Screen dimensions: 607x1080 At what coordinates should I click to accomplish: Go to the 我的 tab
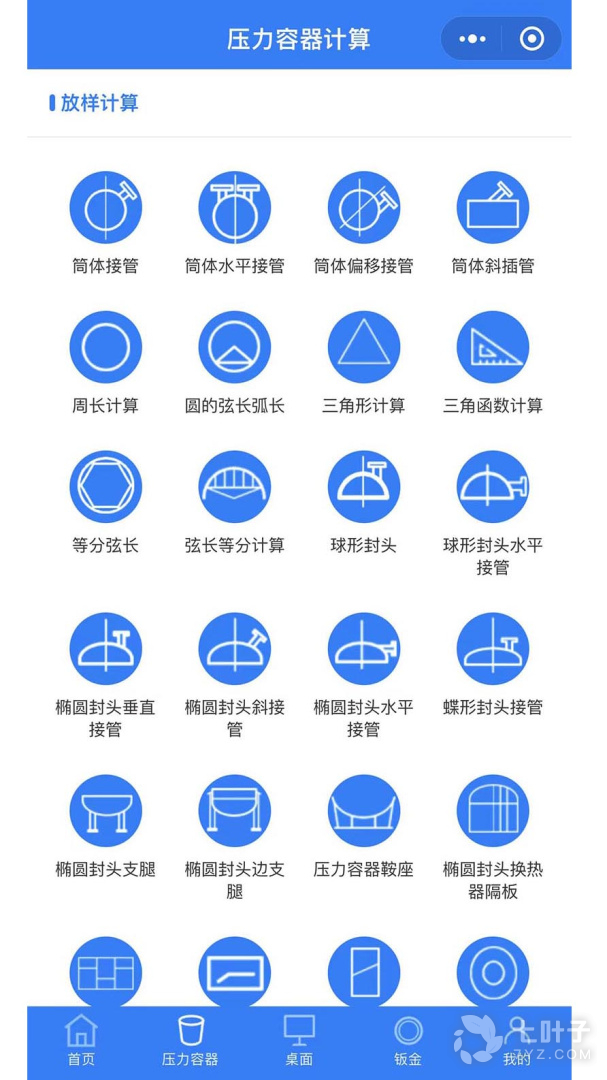[517, 1040]
